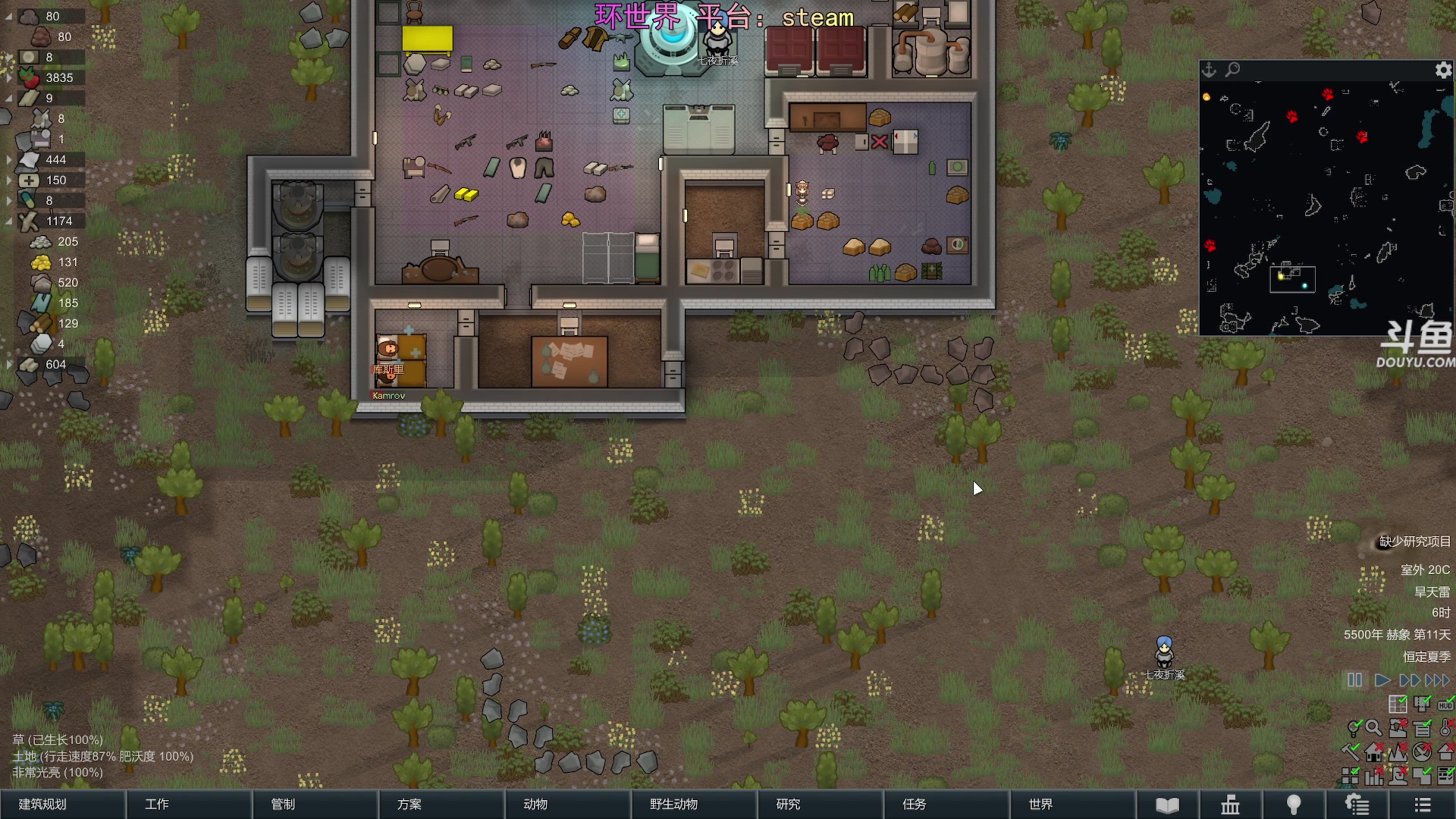Open the 动物 animals tab

click(566, 804)
